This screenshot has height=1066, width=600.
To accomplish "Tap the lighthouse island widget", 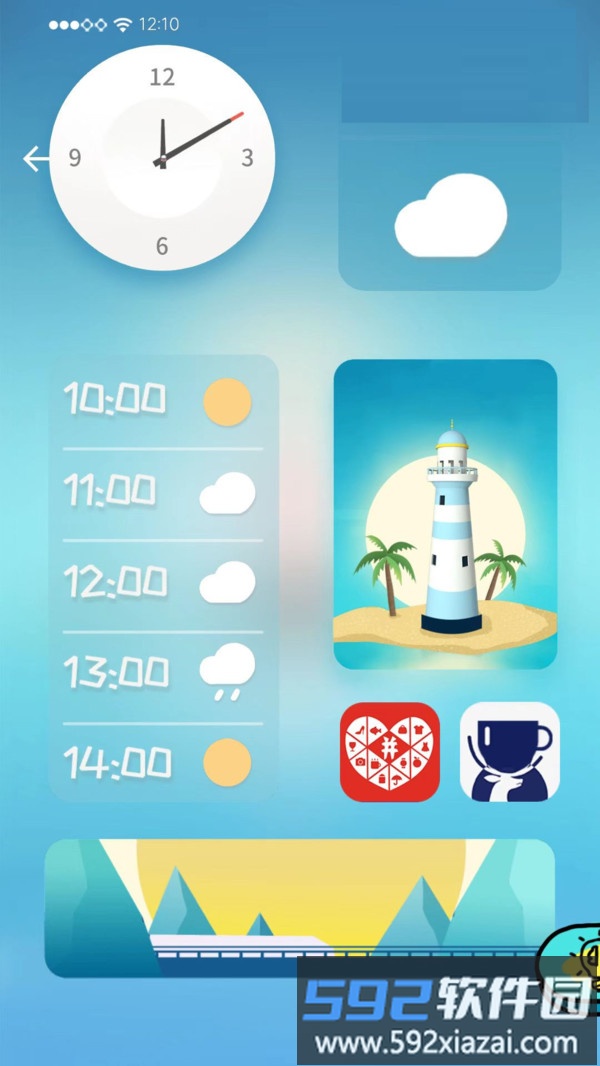I will coord(445,514).
